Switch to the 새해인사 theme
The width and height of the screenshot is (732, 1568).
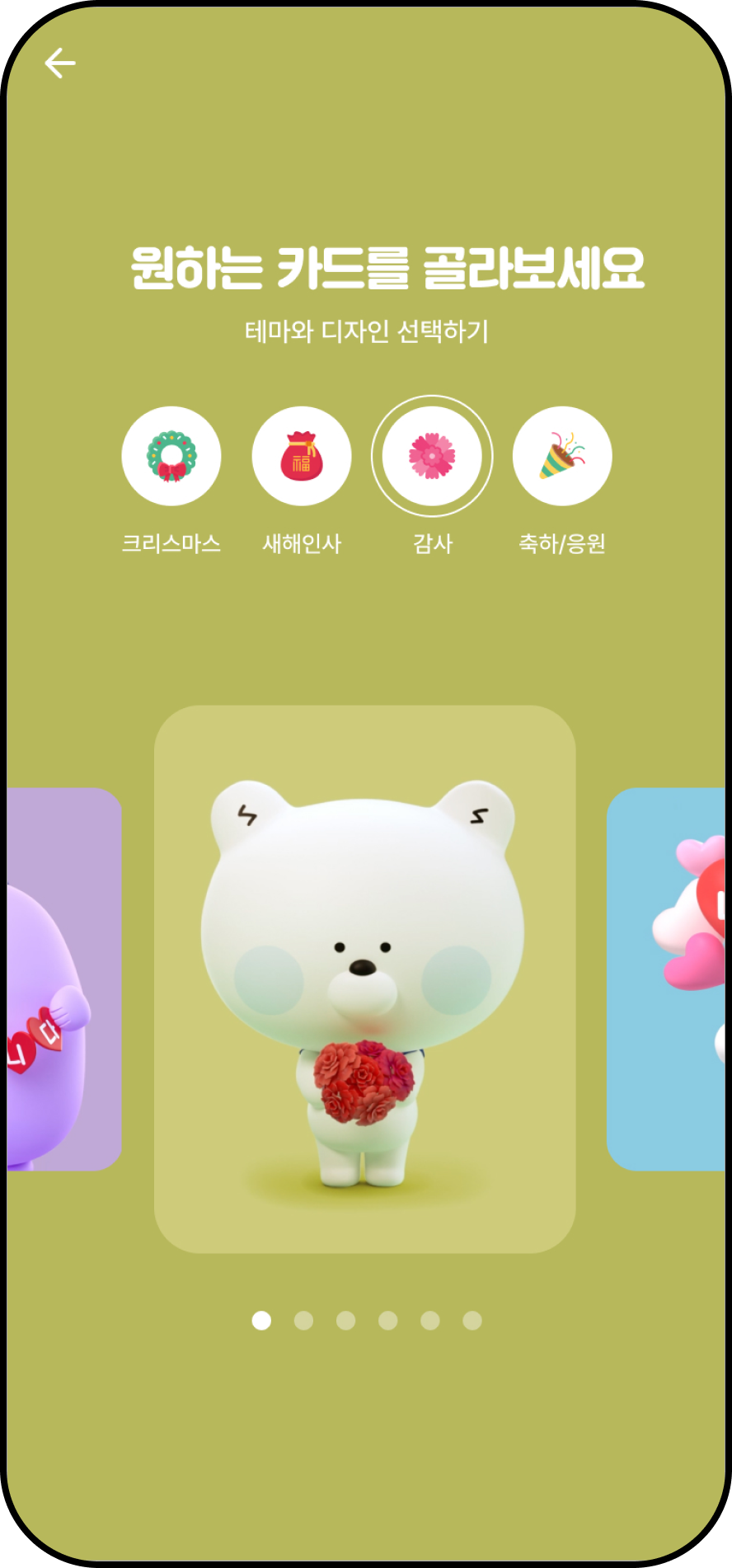click(302, 456)
